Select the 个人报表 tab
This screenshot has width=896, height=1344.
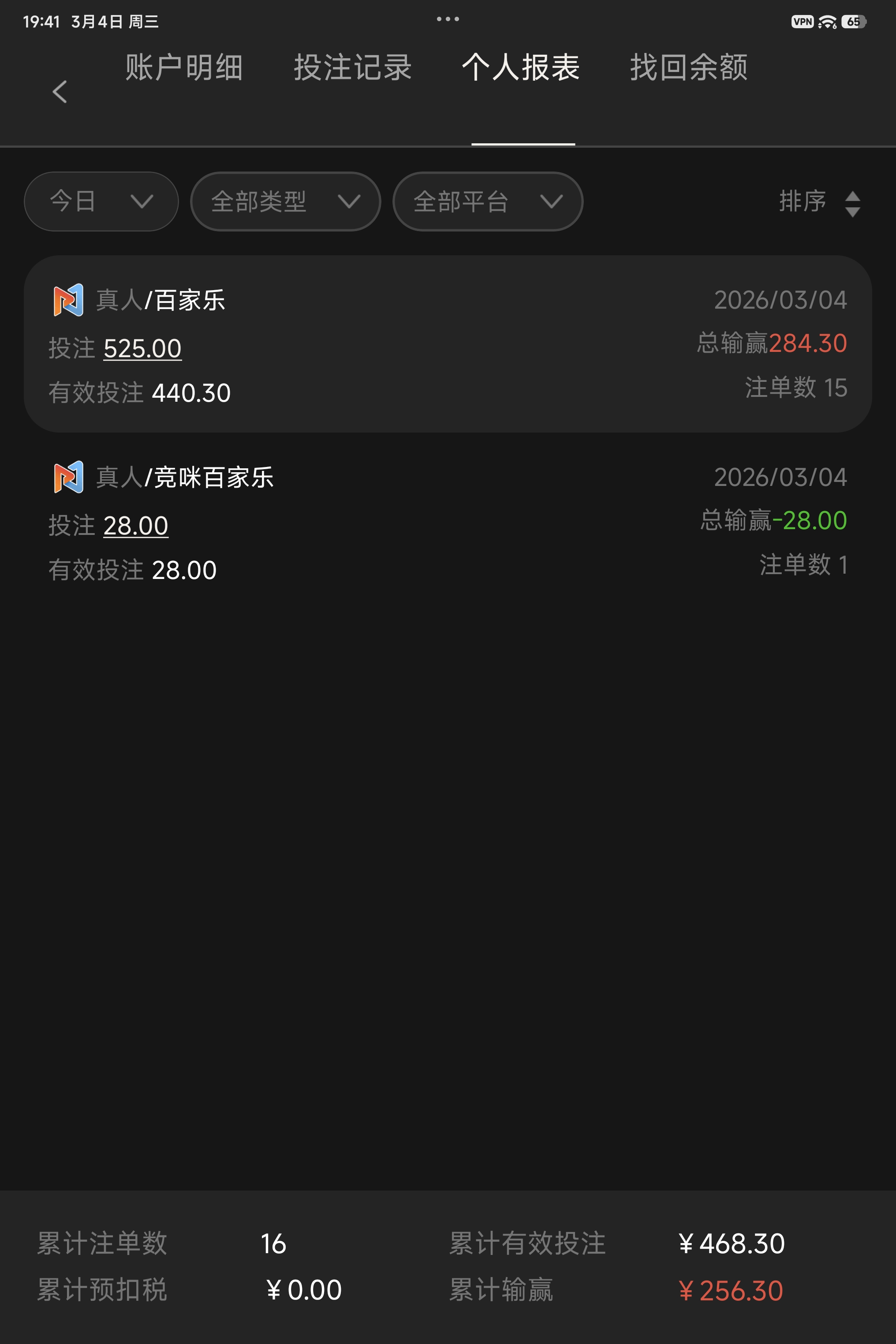[x=521, y=67]
